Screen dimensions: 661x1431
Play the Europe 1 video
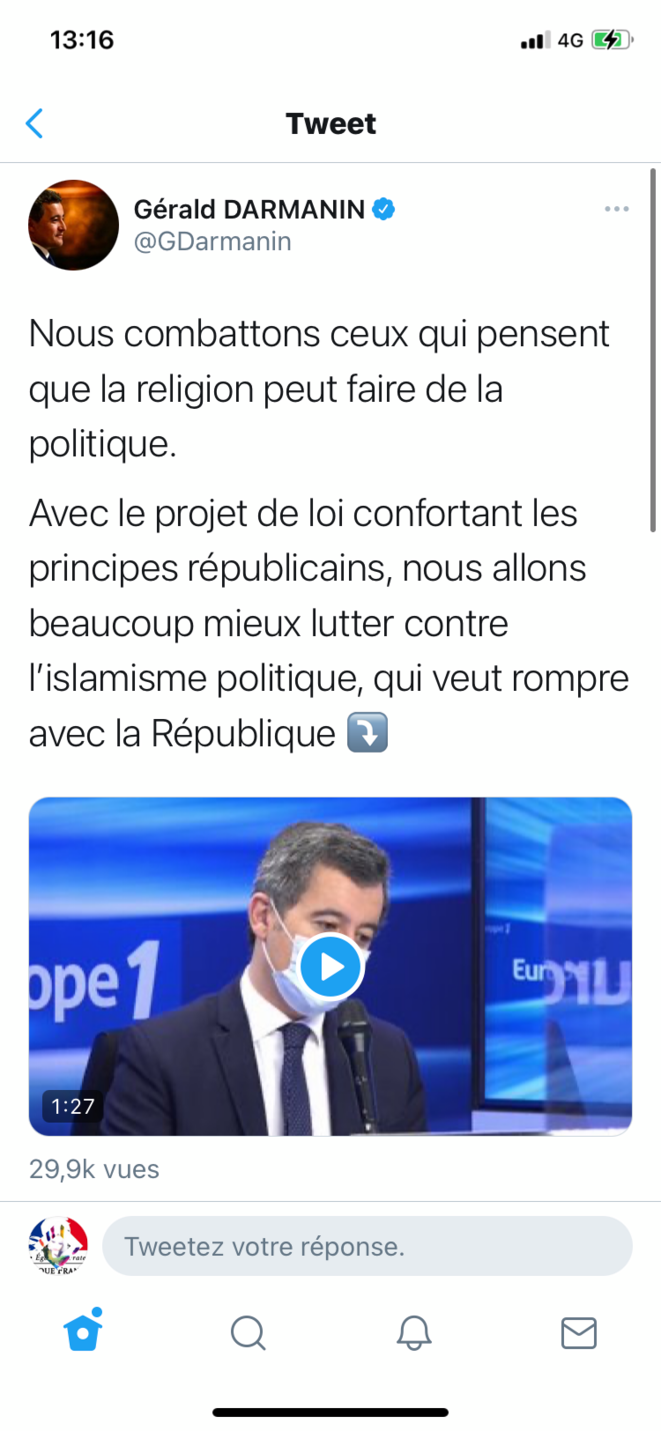click(330, 966)
